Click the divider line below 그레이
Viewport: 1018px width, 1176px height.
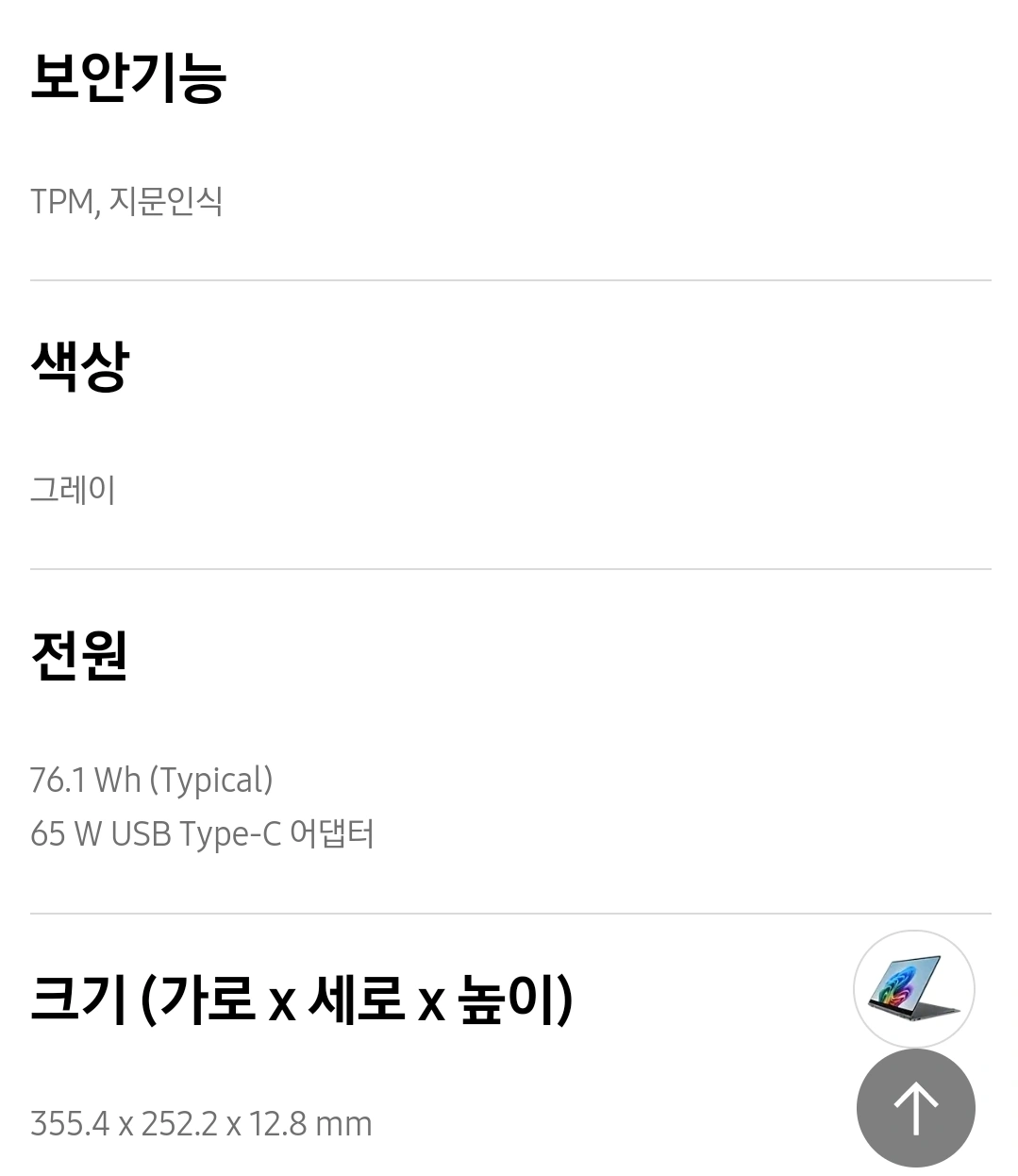point(509,567)
